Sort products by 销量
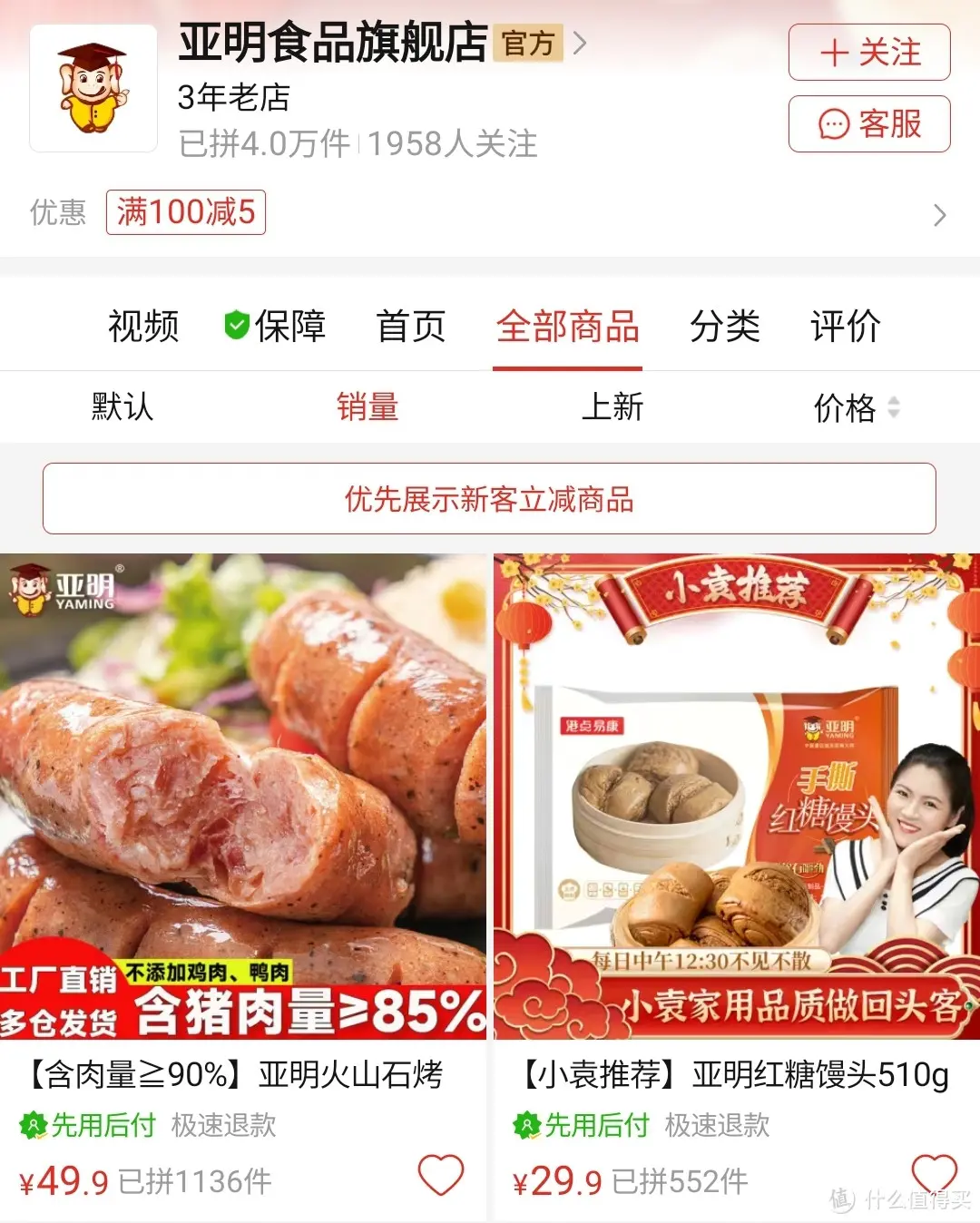Screen dimensions: 980x1223 [x=367, y=407]
